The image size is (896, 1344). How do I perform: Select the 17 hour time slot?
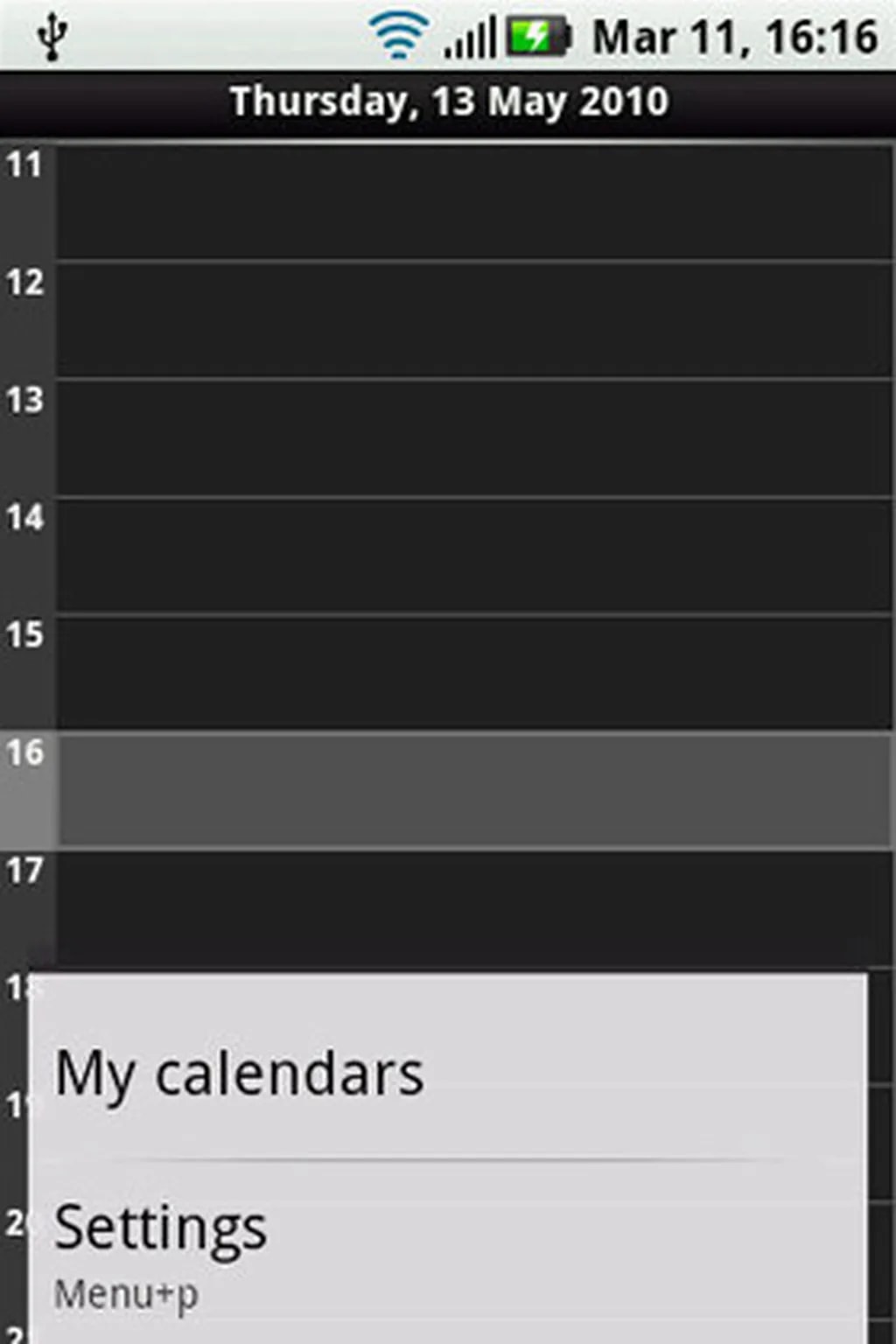coord(472,908)
